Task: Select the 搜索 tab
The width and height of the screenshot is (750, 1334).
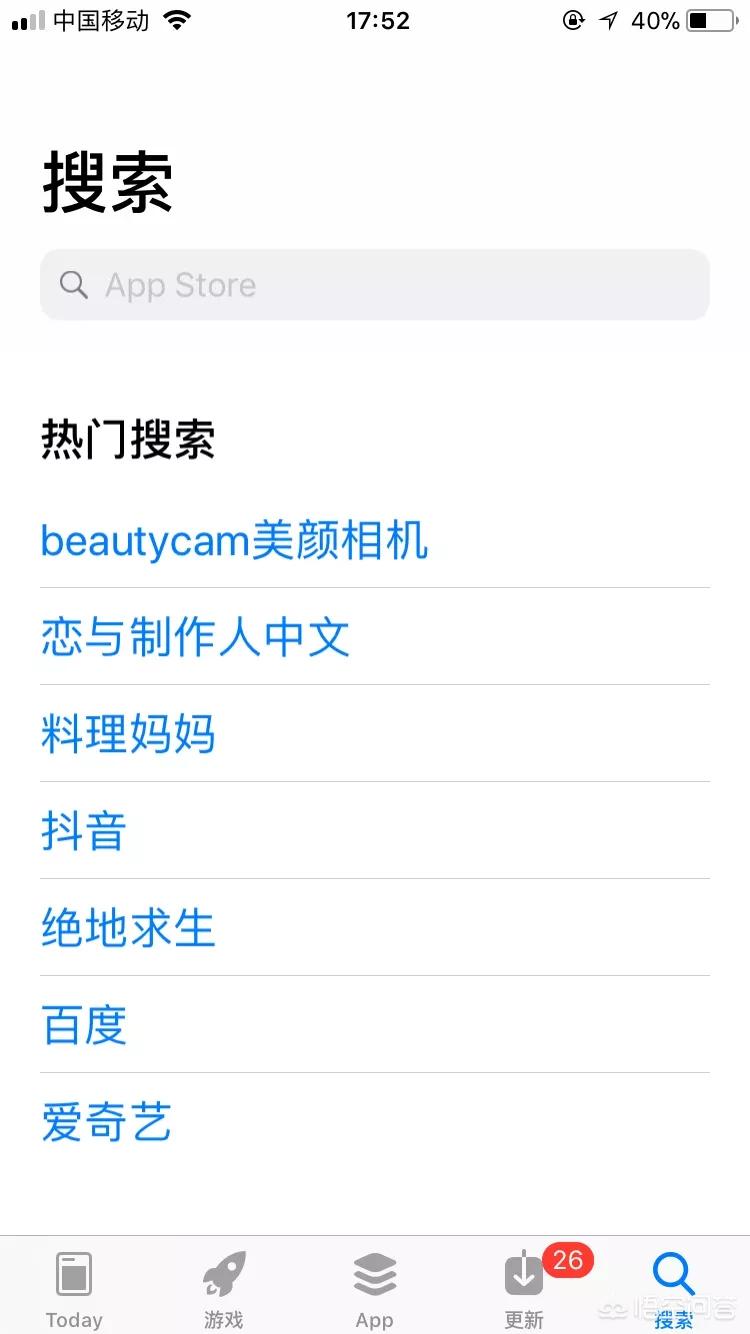Action: point(674,1289)
